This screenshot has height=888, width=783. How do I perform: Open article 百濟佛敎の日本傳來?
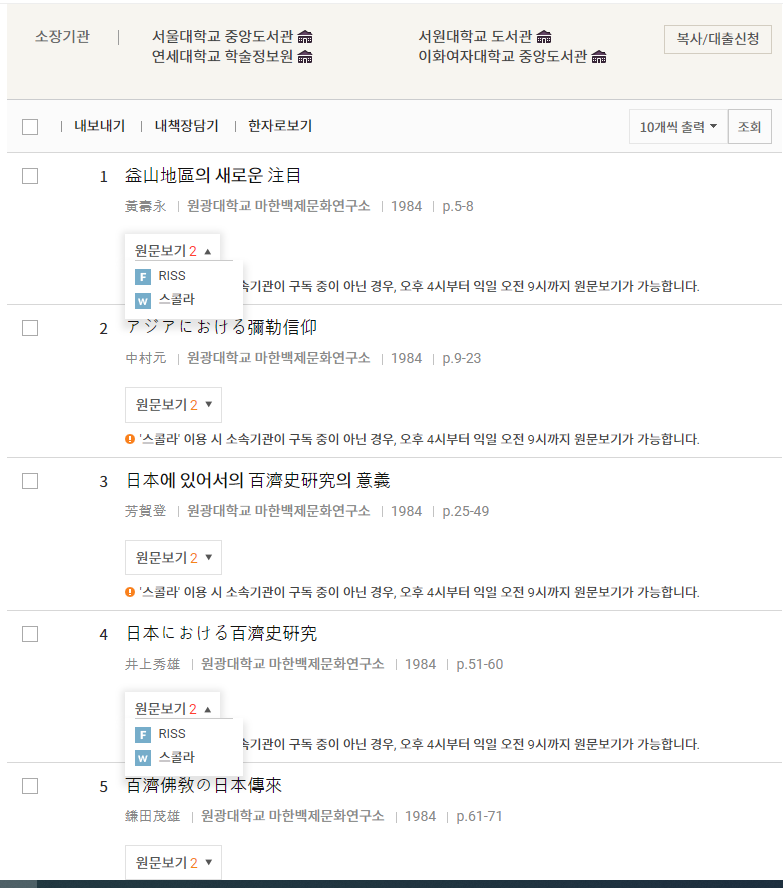pyautogui.click(x=204, y=786)
